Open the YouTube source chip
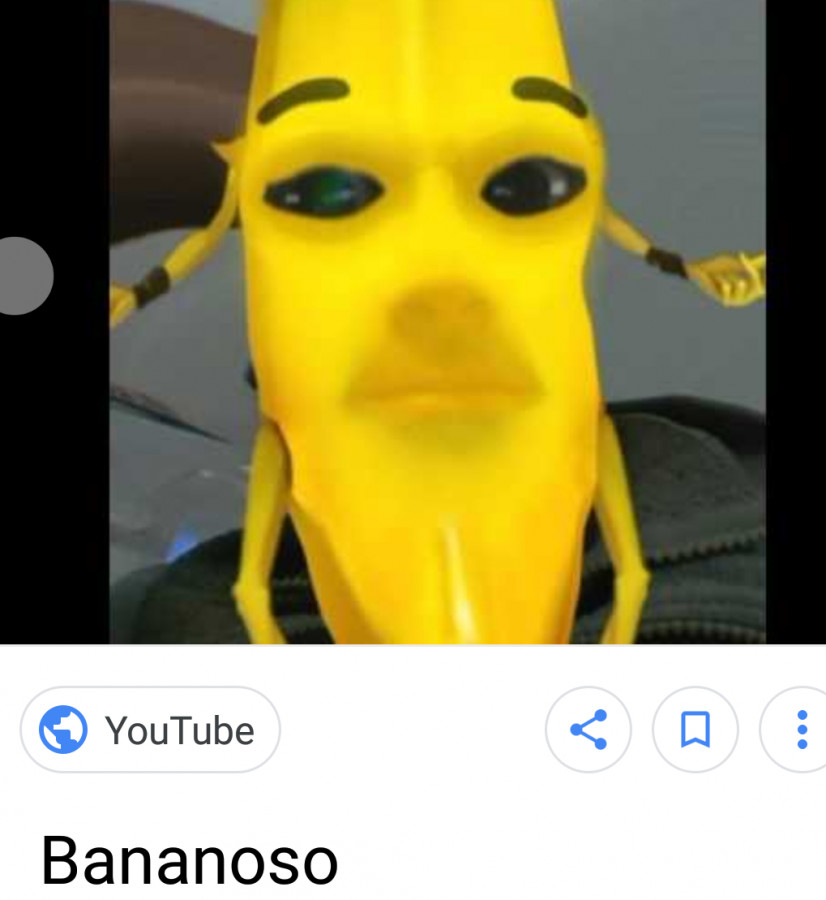 [x=150, y=730]
